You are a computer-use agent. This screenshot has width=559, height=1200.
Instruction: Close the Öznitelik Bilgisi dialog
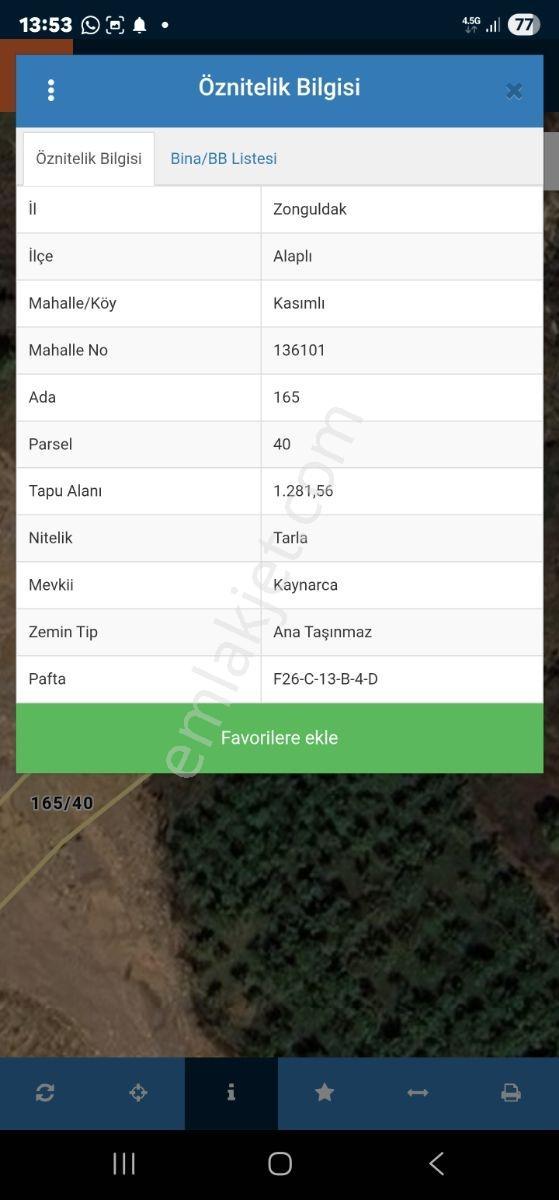coord(514,91)
